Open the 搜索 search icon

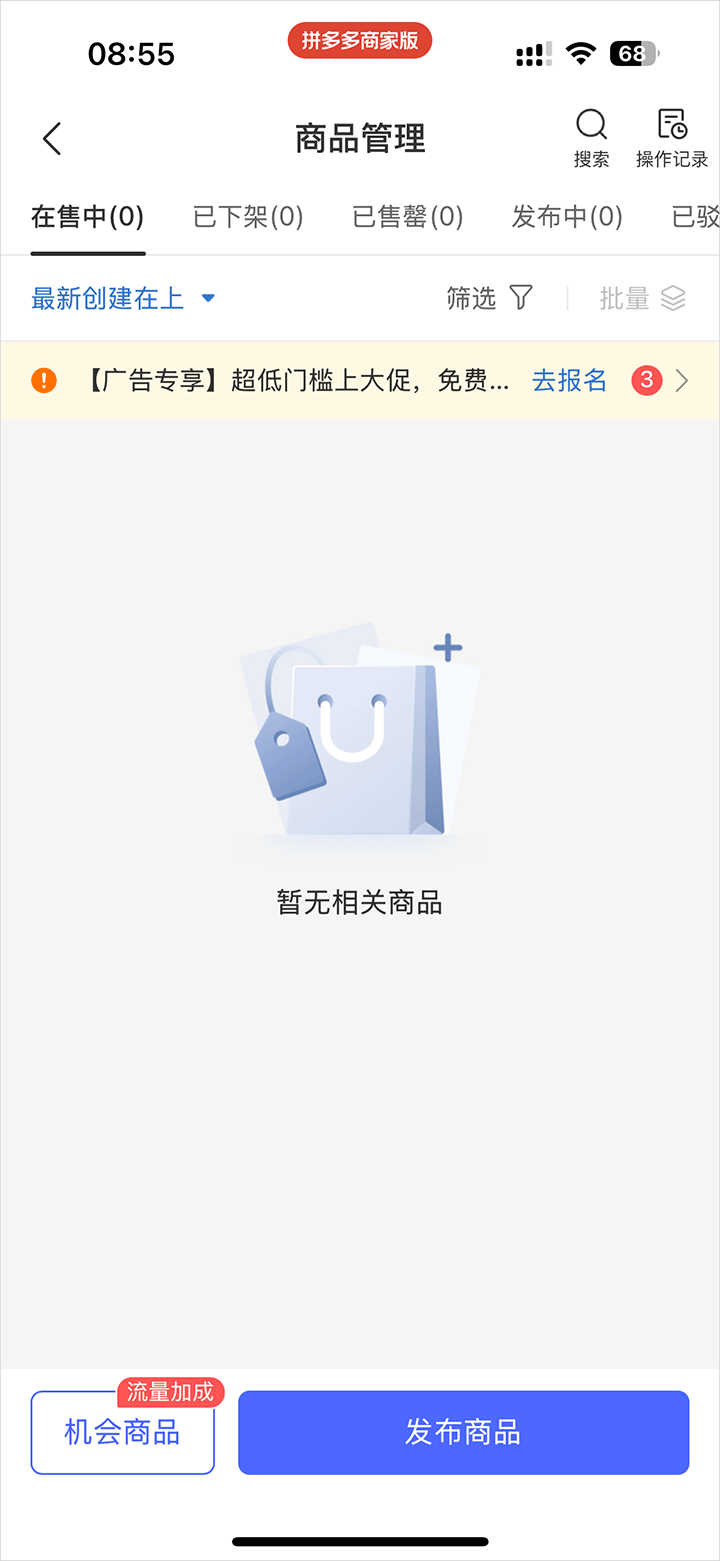pyautogui.click(x=591, y=138)
